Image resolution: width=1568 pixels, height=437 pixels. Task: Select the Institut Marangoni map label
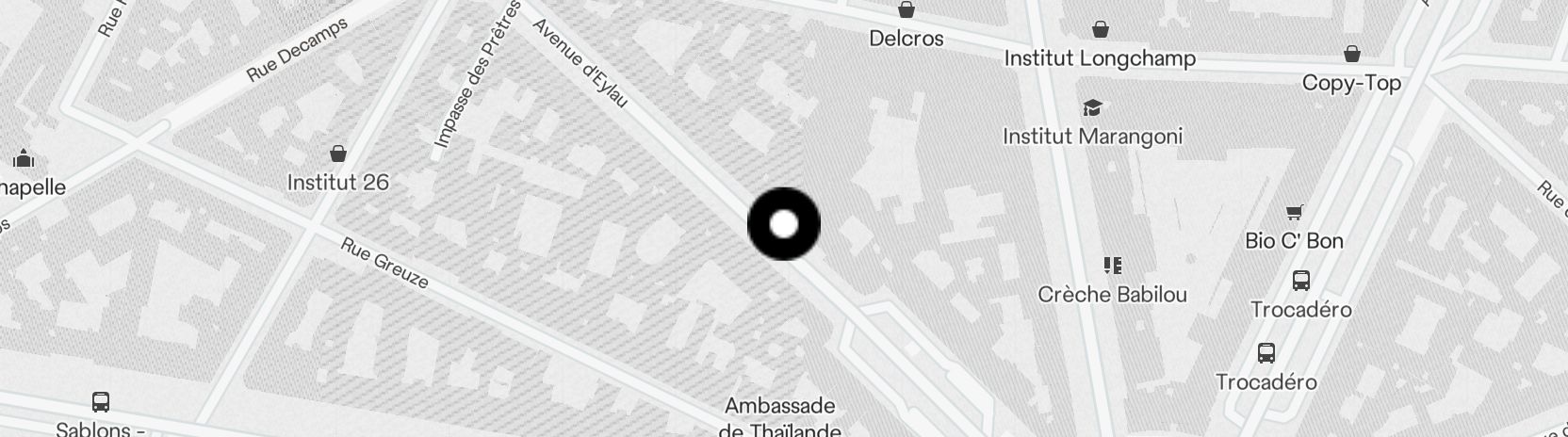click(1092, 137)
